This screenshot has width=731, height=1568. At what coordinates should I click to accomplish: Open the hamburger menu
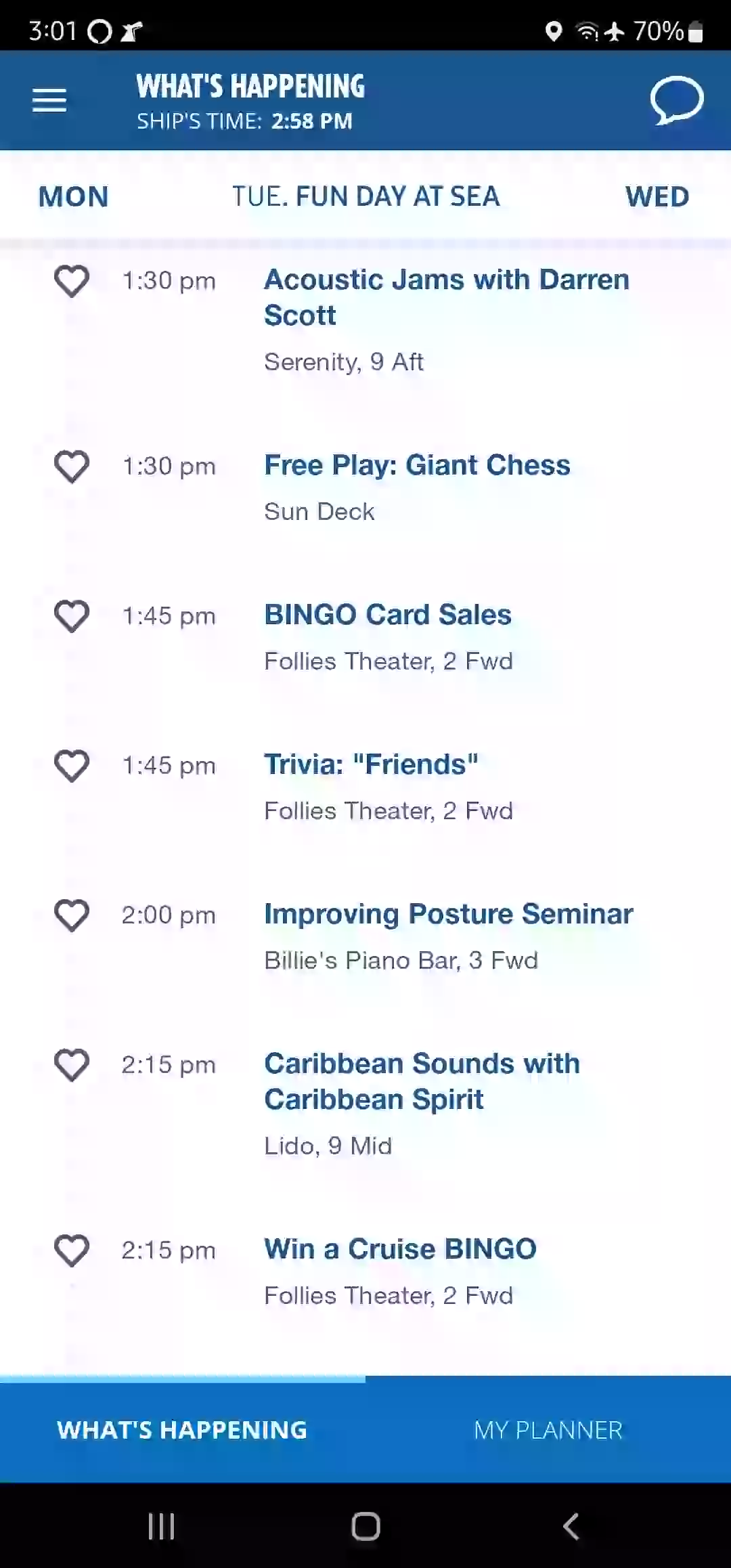(49, 100)
